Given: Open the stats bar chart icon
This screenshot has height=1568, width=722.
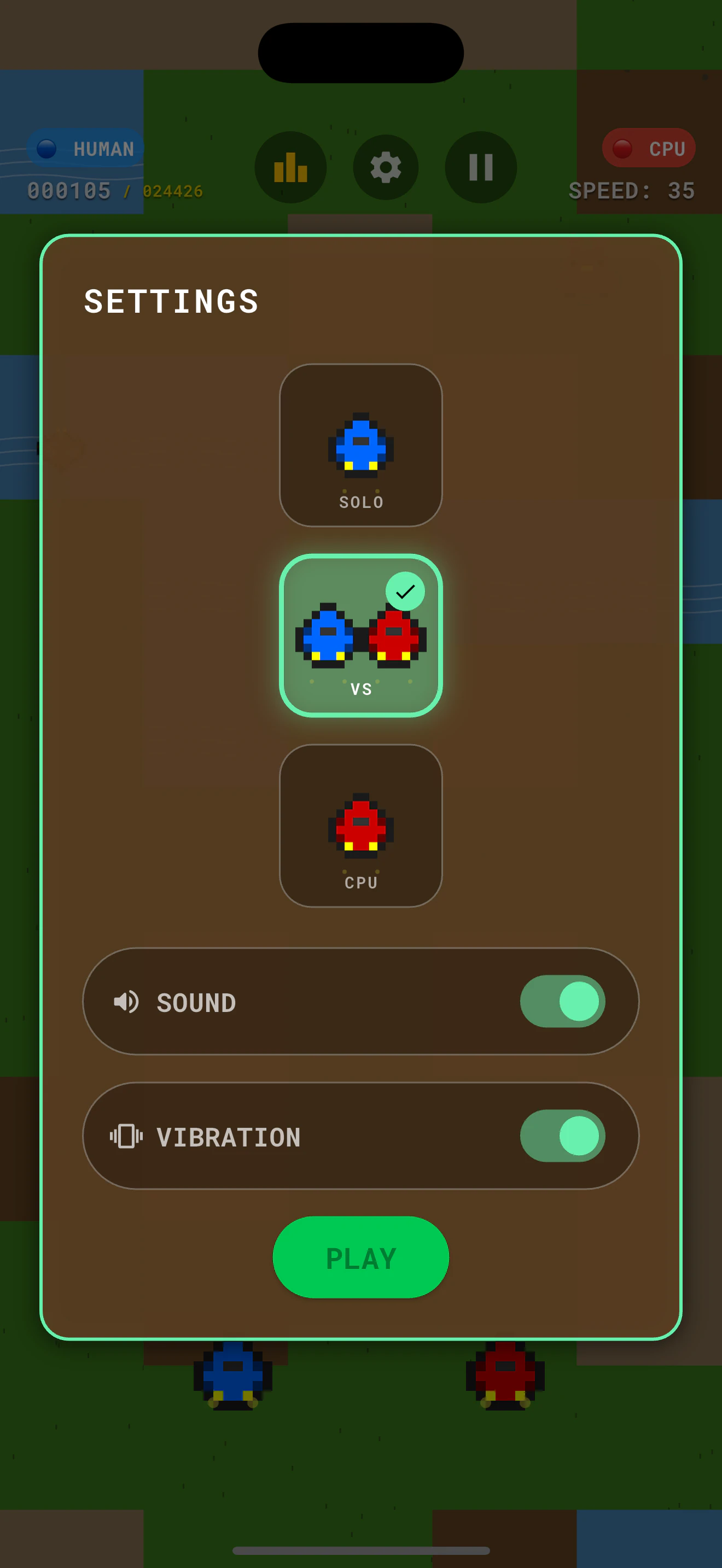Looking at the screenshot, I should pyautogui.click(x=290, y=167).
